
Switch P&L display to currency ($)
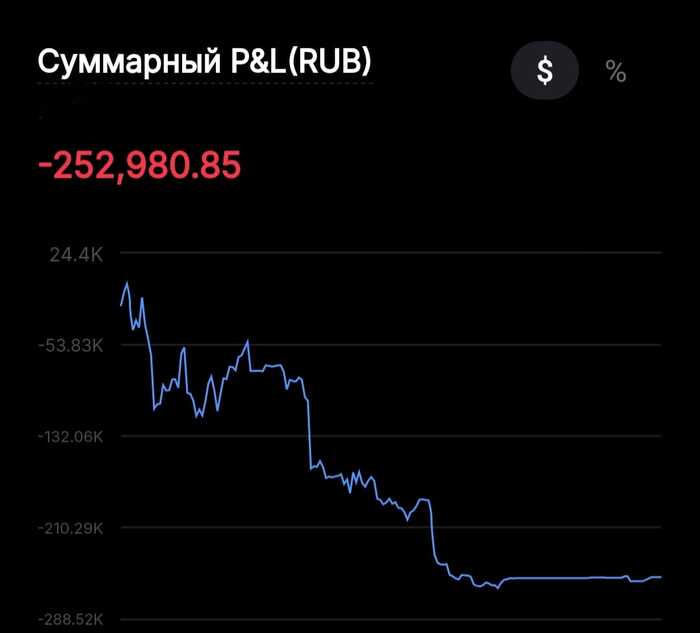(x=545, y=71)
